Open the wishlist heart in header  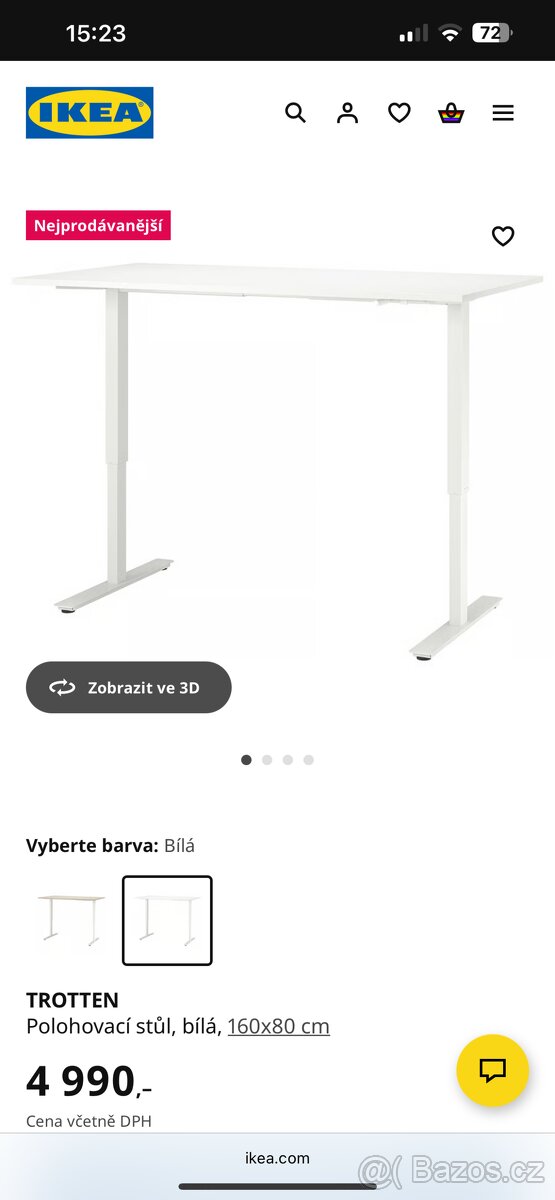399,113
